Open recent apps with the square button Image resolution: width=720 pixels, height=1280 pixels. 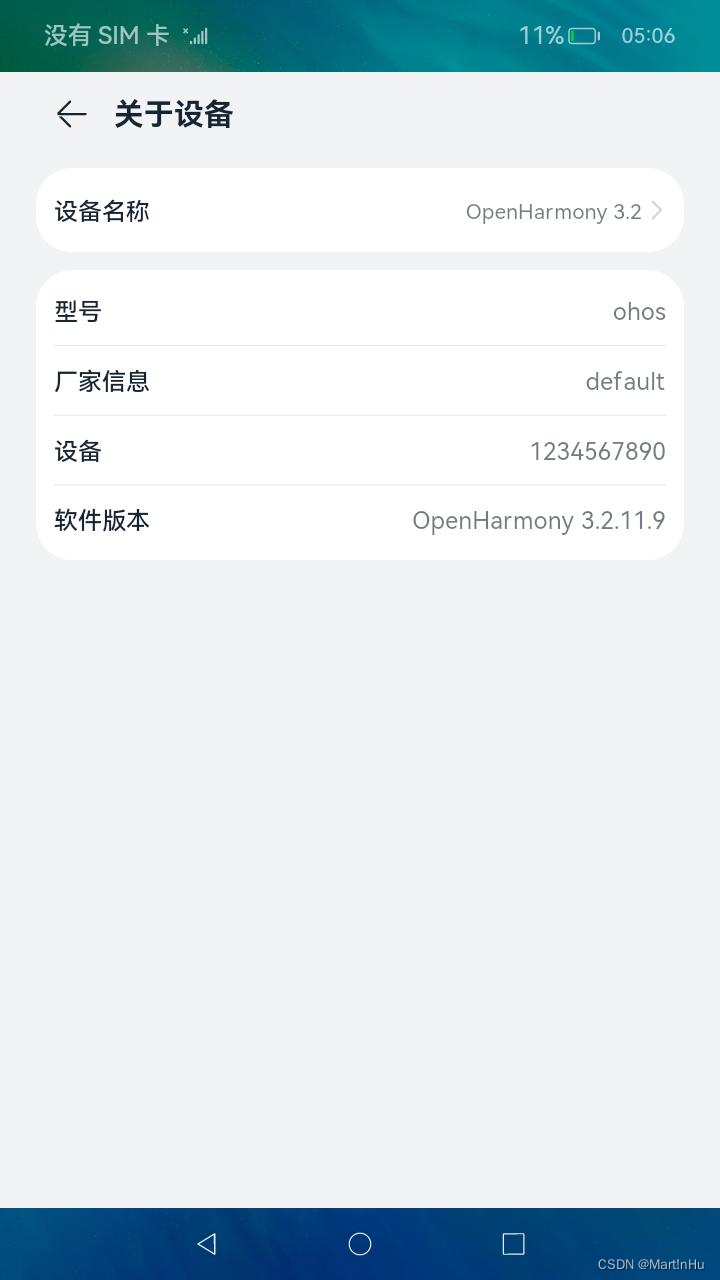513,1243
